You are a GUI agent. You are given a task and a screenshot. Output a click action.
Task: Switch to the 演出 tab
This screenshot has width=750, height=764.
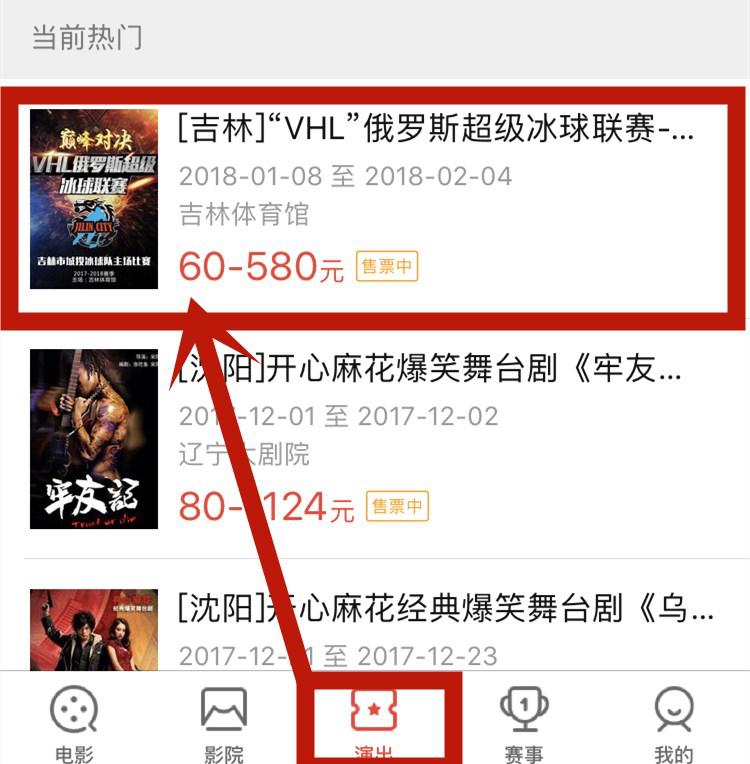372,725
